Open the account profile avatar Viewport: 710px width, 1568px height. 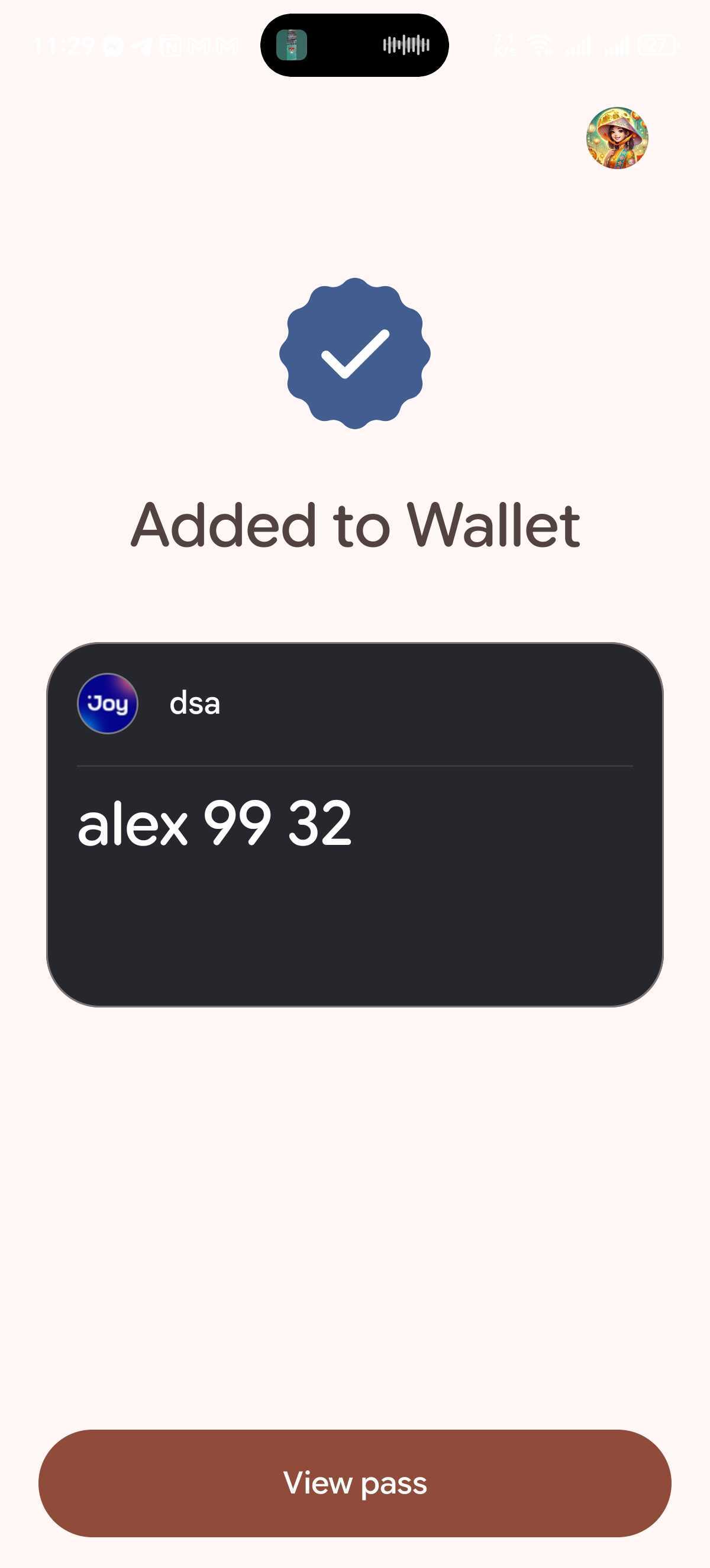[x=617, y=138]
